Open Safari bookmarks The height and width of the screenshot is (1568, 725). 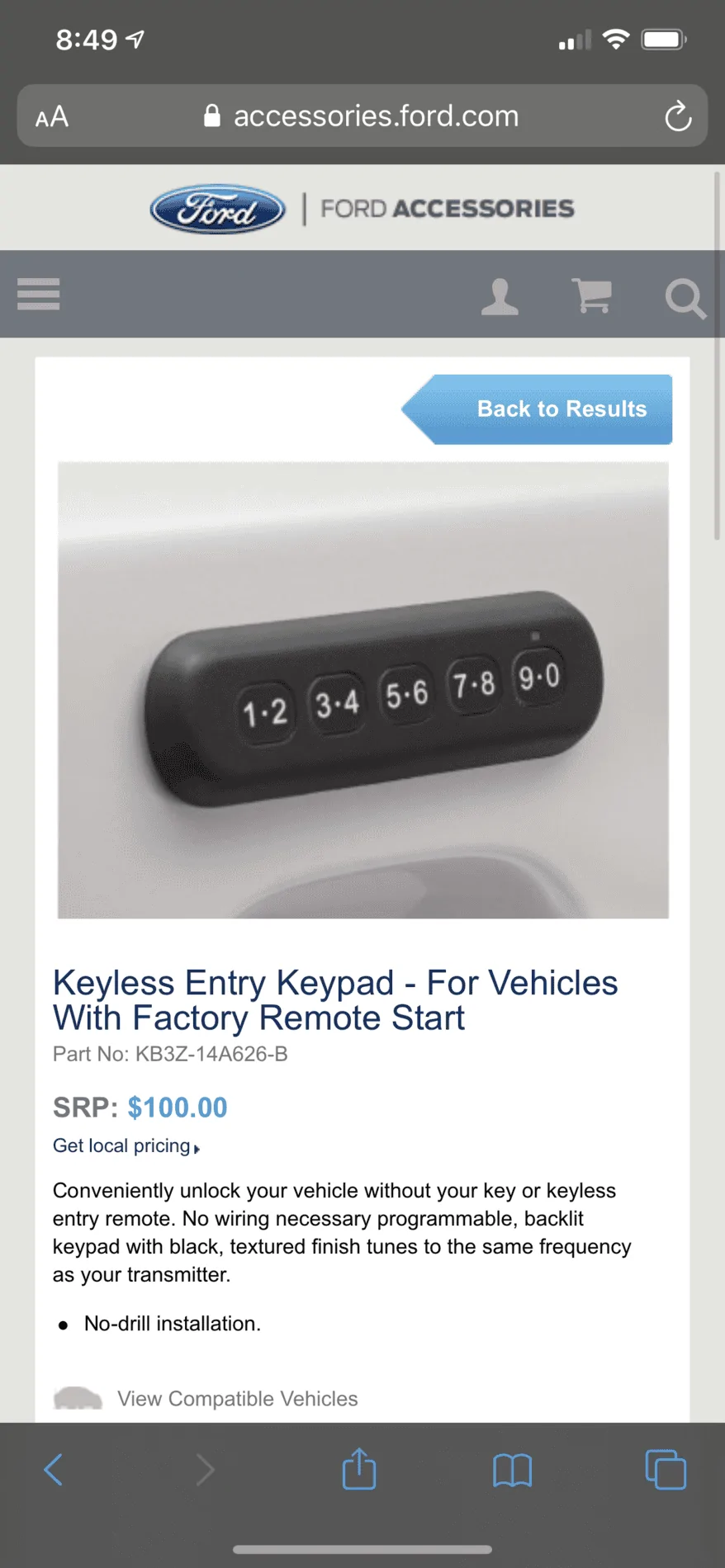[x=512, y=1470]
